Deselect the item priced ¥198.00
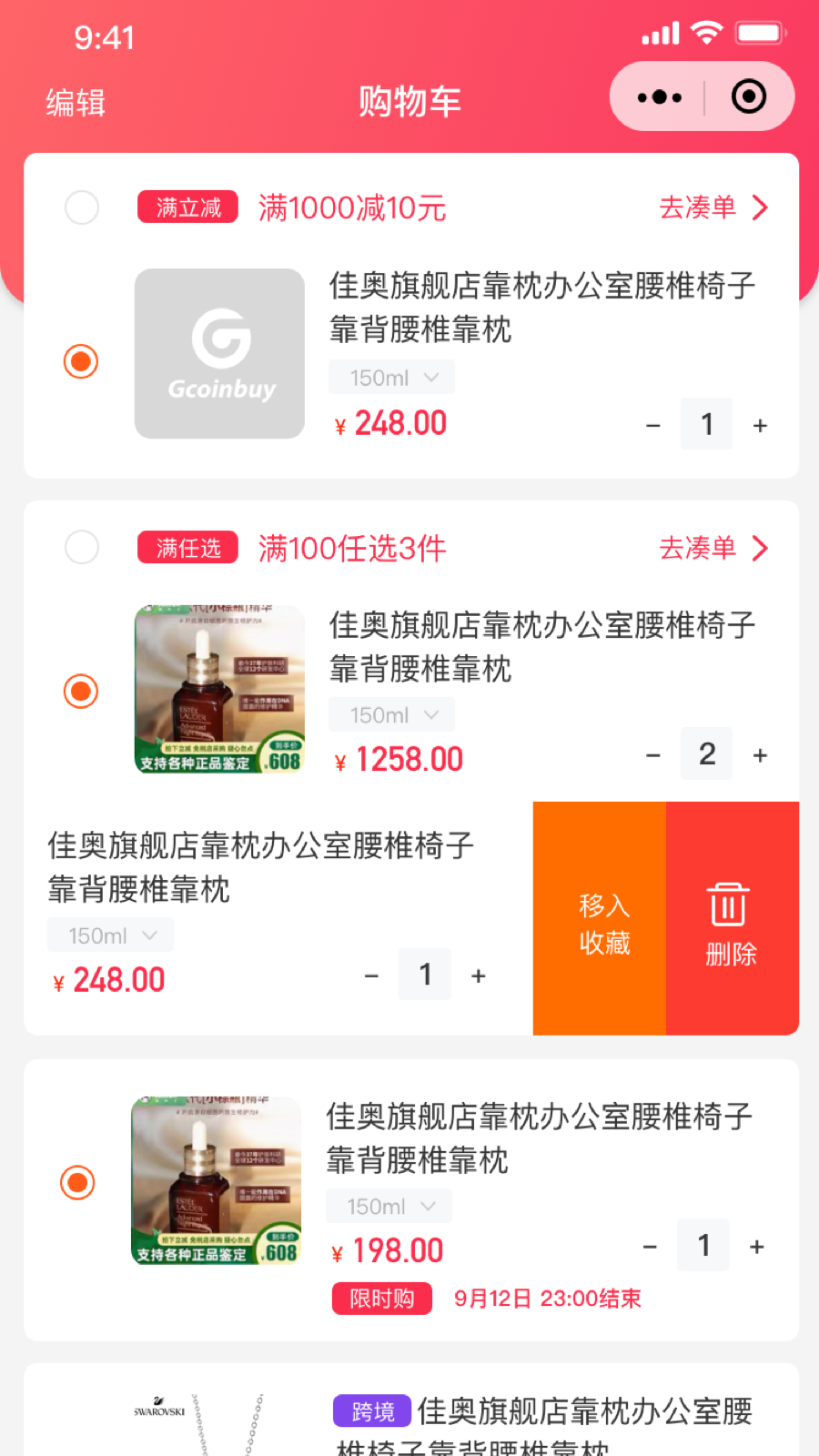The height and width of the screenshot is (1456, 819). click(x=77, y=1182)
